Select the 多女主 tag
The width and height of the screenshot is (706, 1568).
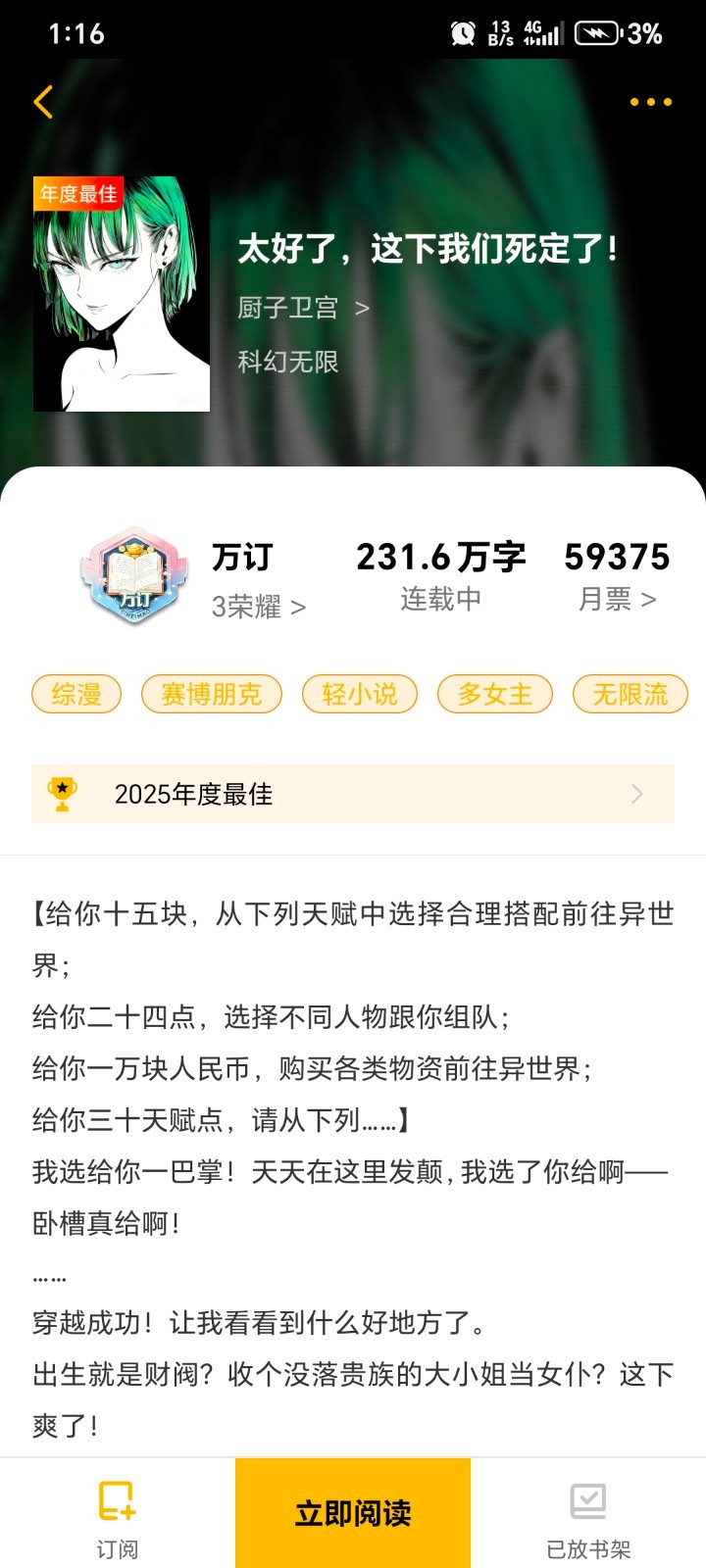(495, 694)
